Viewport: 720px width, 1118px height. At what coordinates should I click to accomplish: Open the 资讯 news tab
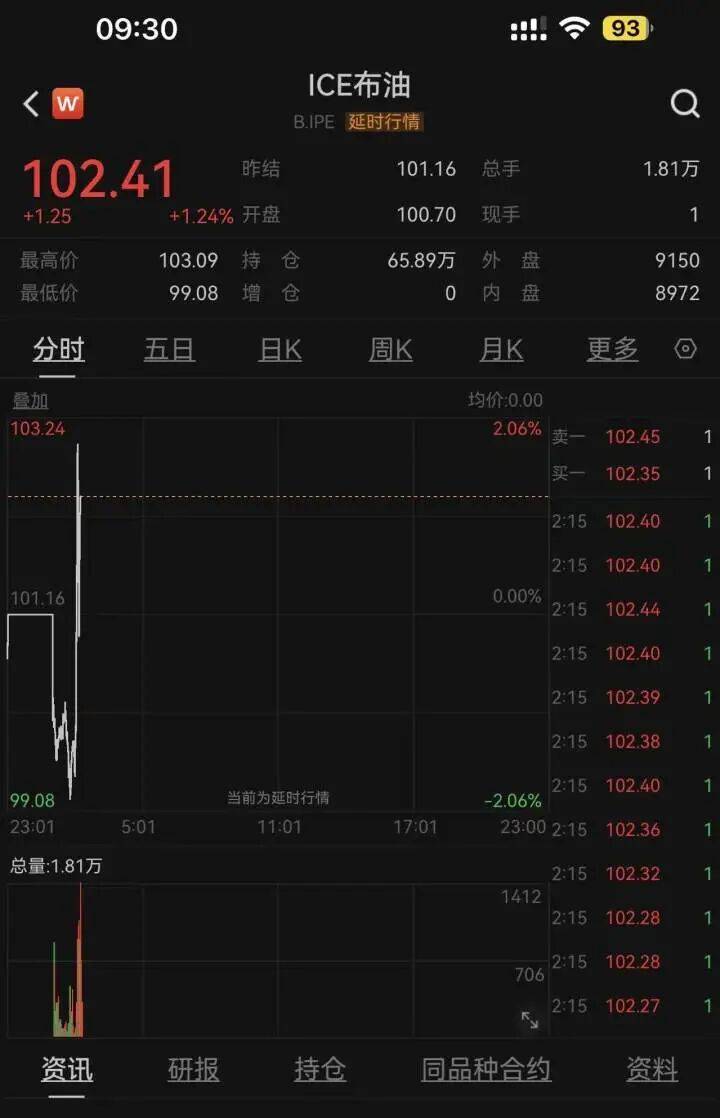(x=67, y=1069)
